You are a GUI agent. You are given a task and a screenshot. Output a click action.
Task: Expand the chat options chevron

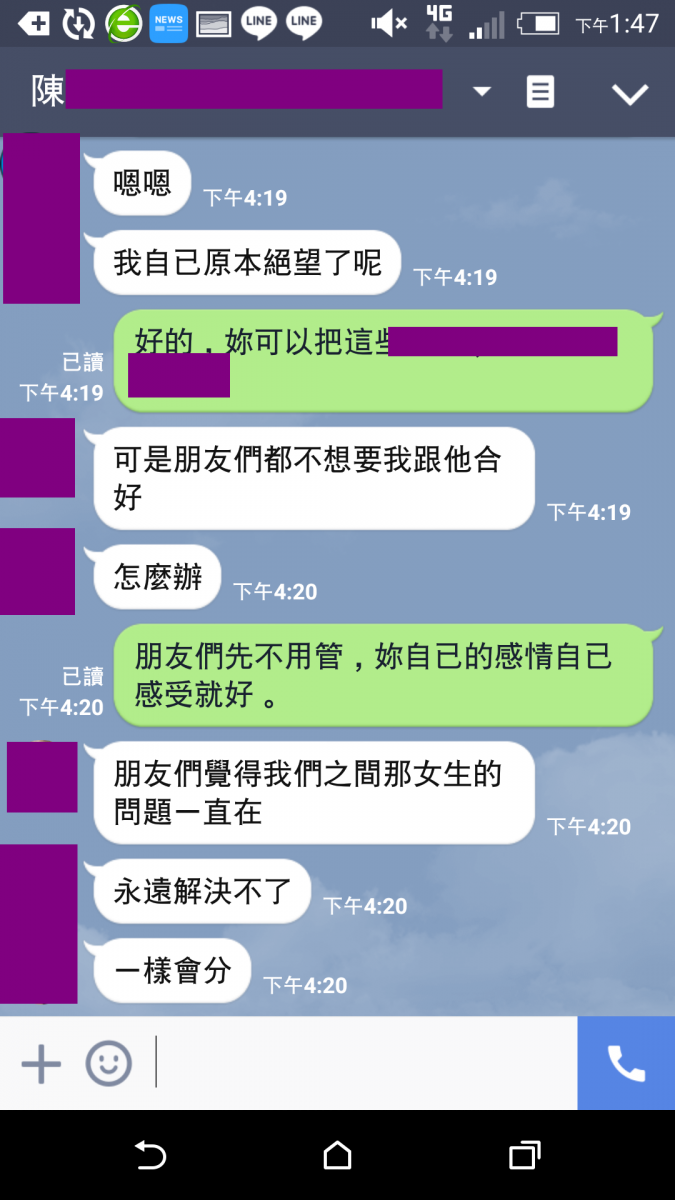tap(630, 94)
